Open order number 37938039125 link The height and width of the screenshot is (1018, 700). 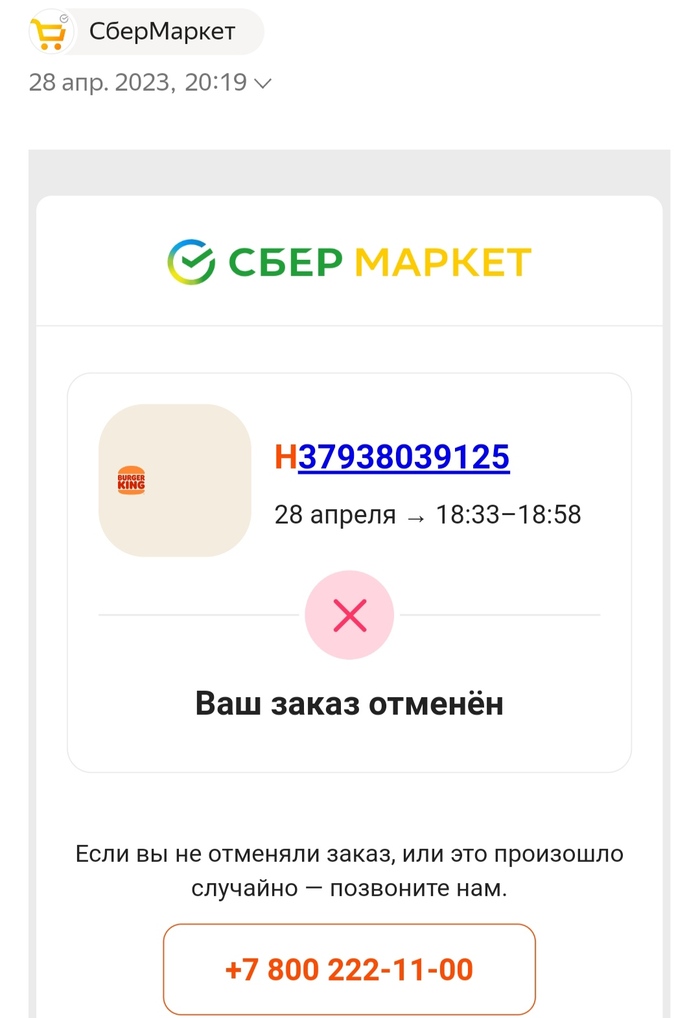403,457
